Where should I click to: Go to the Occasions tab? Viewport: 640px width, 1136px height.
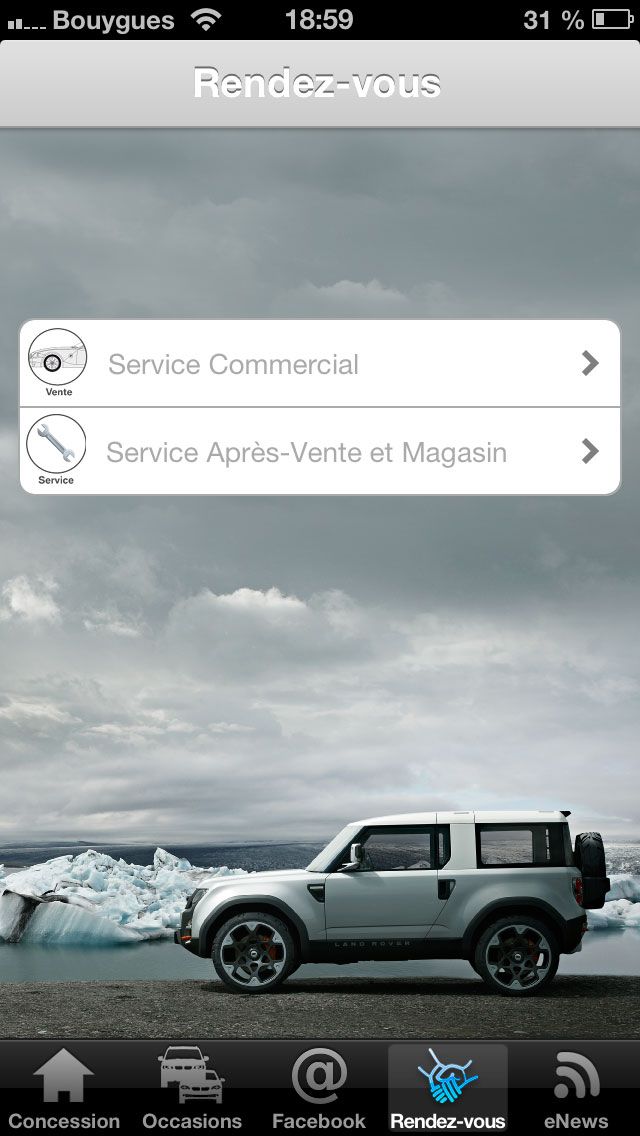pyautogui.click(x=192, y=1090)
